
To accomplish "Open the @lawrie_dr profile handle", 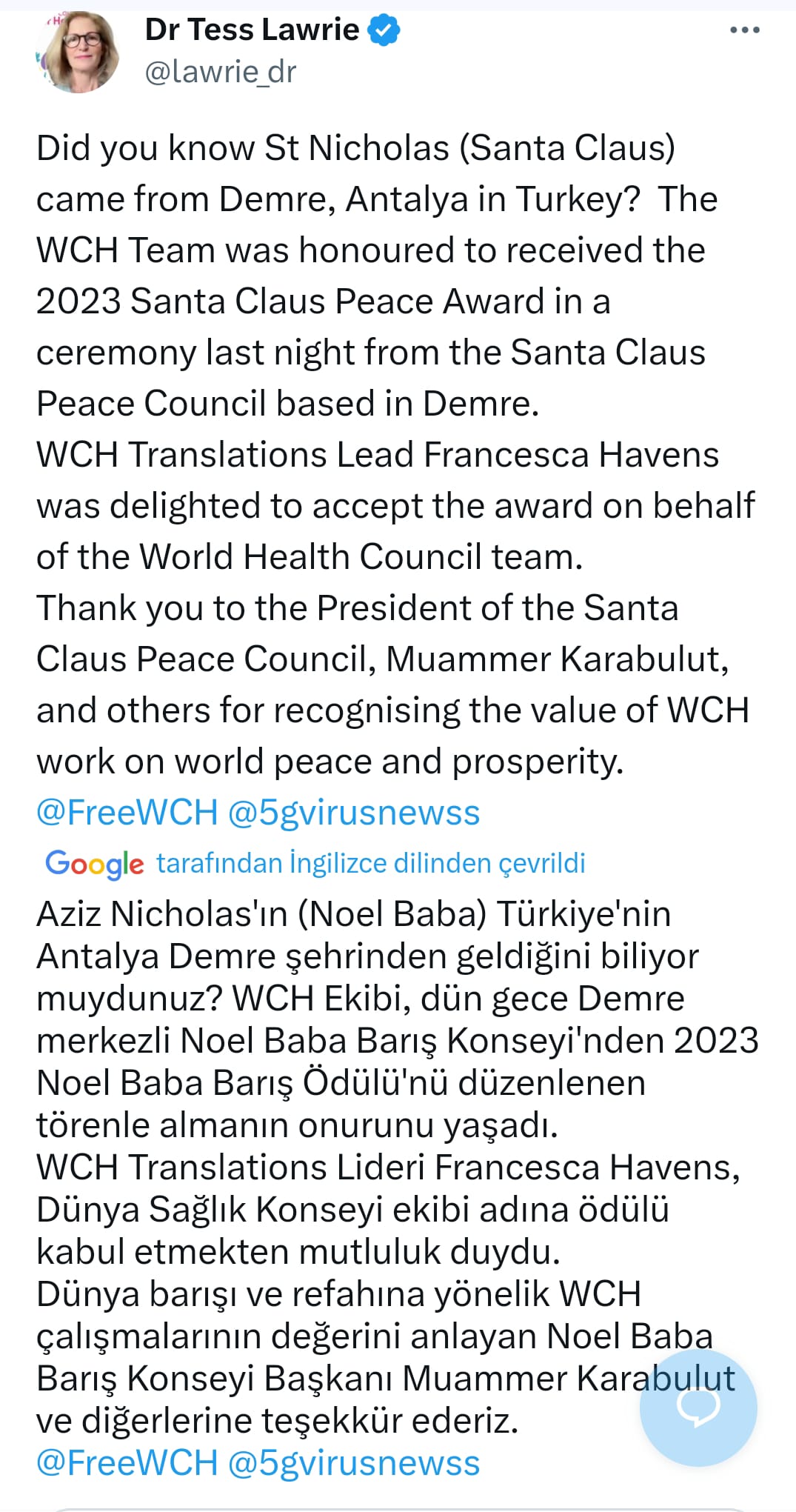I will click(x=221, y=72).
